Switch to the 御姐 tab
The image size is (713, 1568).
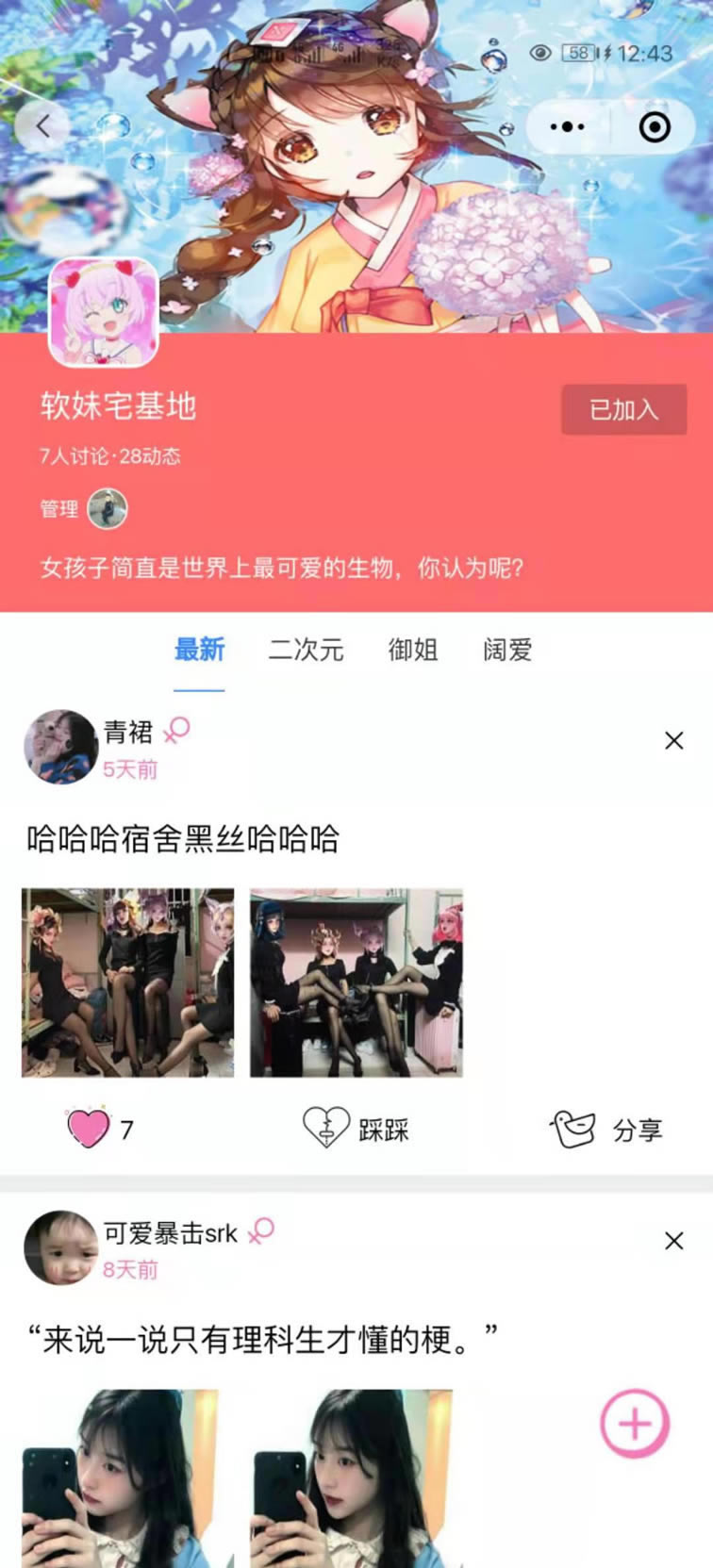[413, 650]
